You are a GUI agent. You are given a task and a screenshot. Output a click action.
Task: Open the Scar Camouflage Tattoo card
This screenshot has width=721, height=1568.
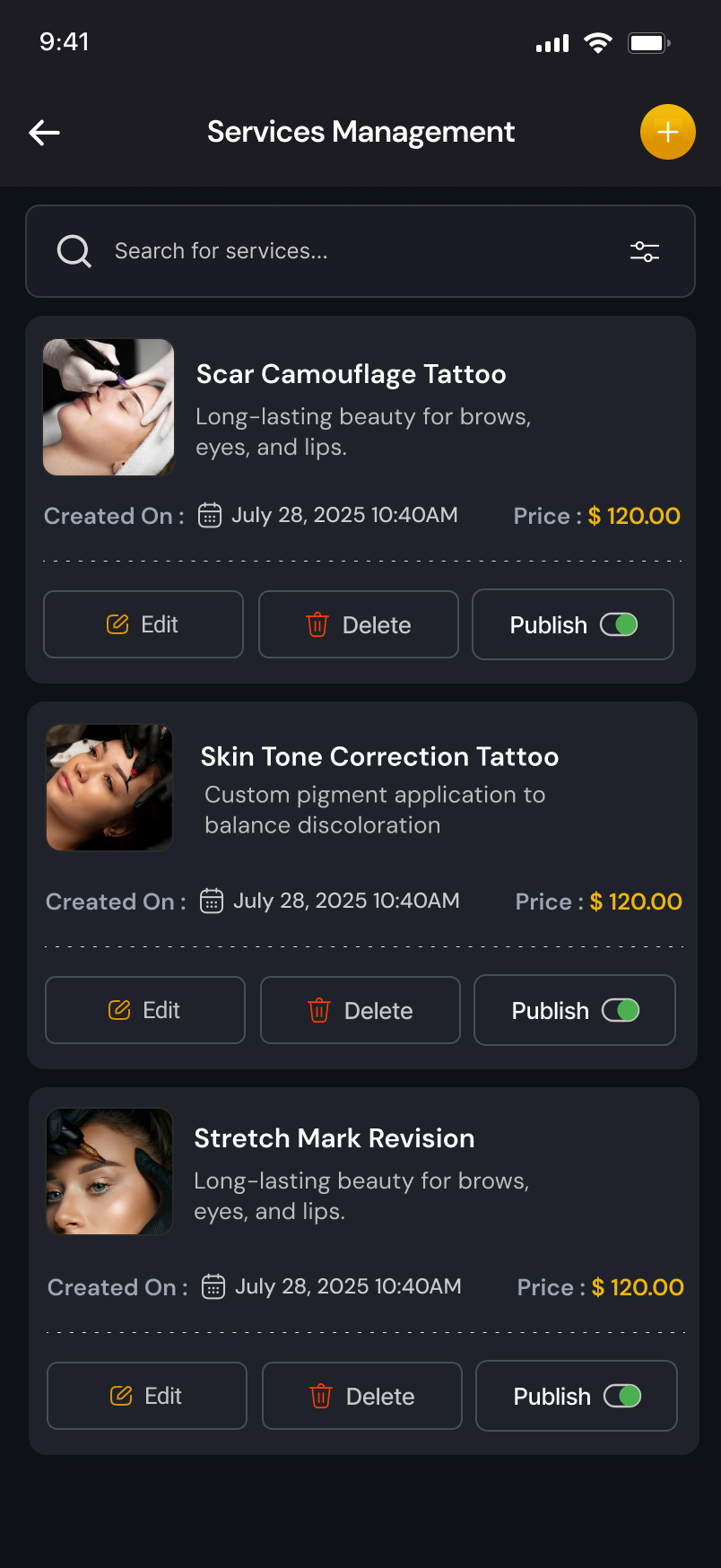(x=351, y=375)
